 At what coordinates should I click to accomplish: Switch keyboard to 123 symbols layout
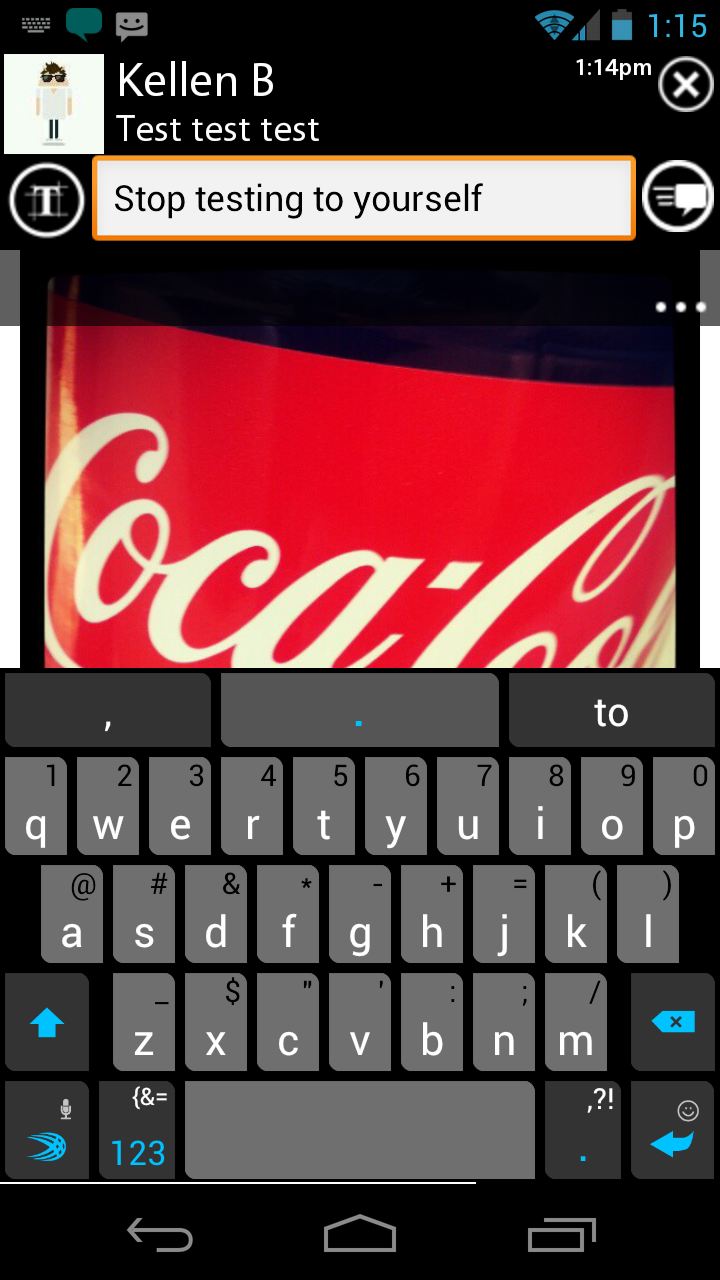[138, 1130]
